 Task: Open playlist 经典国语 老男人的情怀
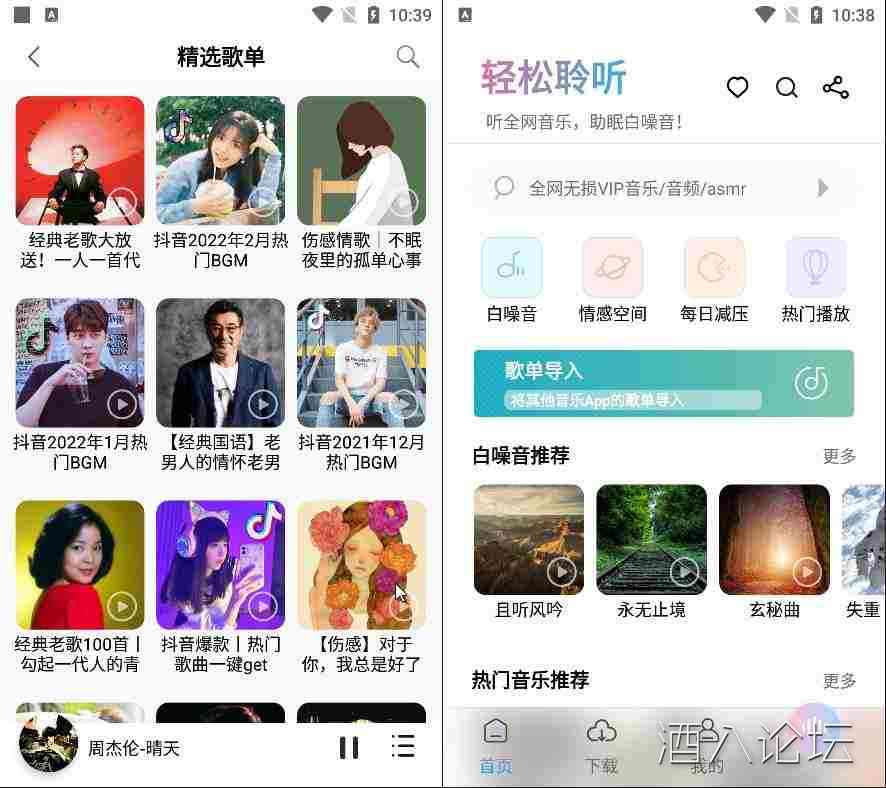point(220,363)
